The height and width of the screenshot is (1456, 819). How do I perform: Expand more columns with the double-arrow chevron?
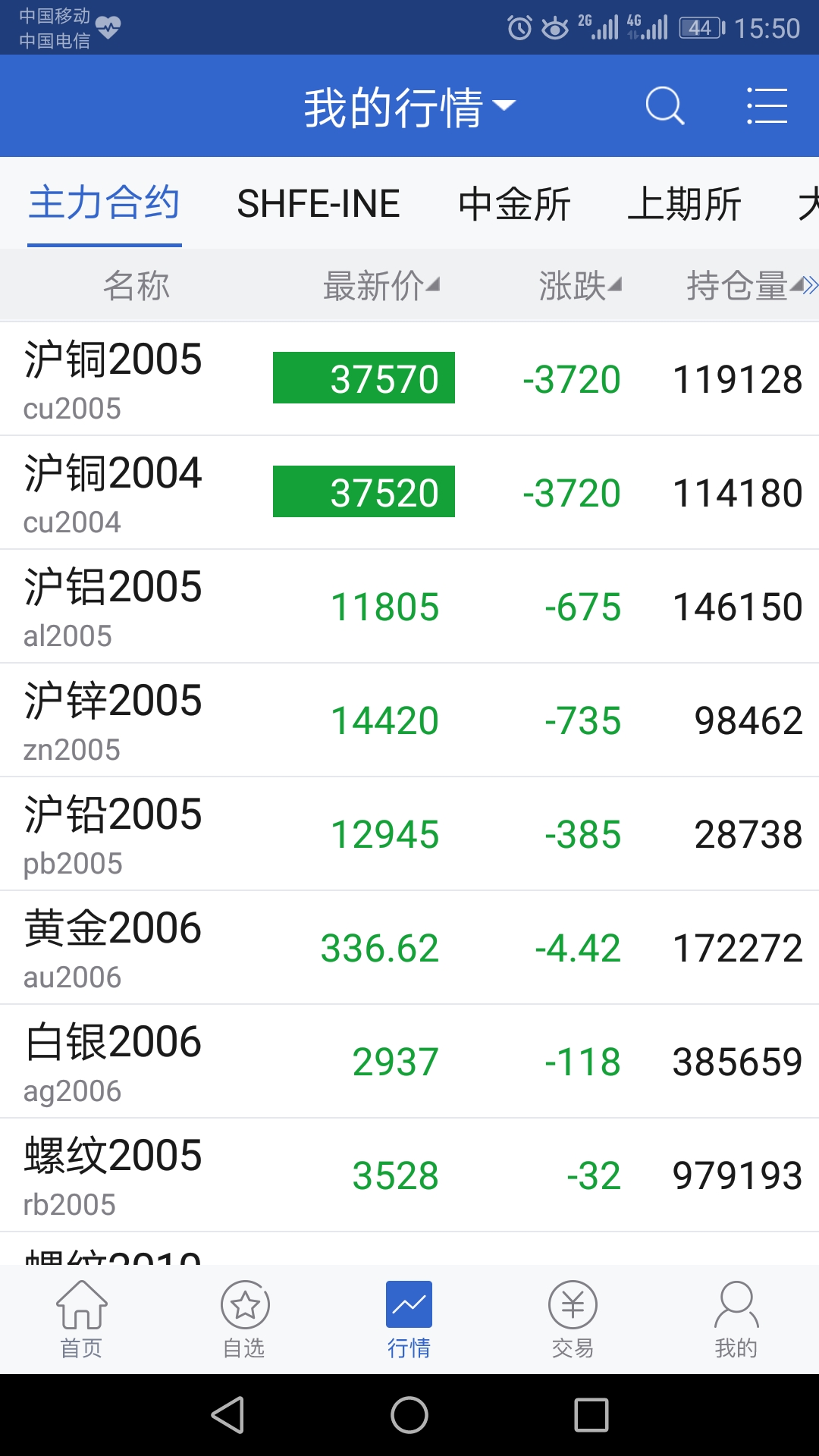coord(810,286)
